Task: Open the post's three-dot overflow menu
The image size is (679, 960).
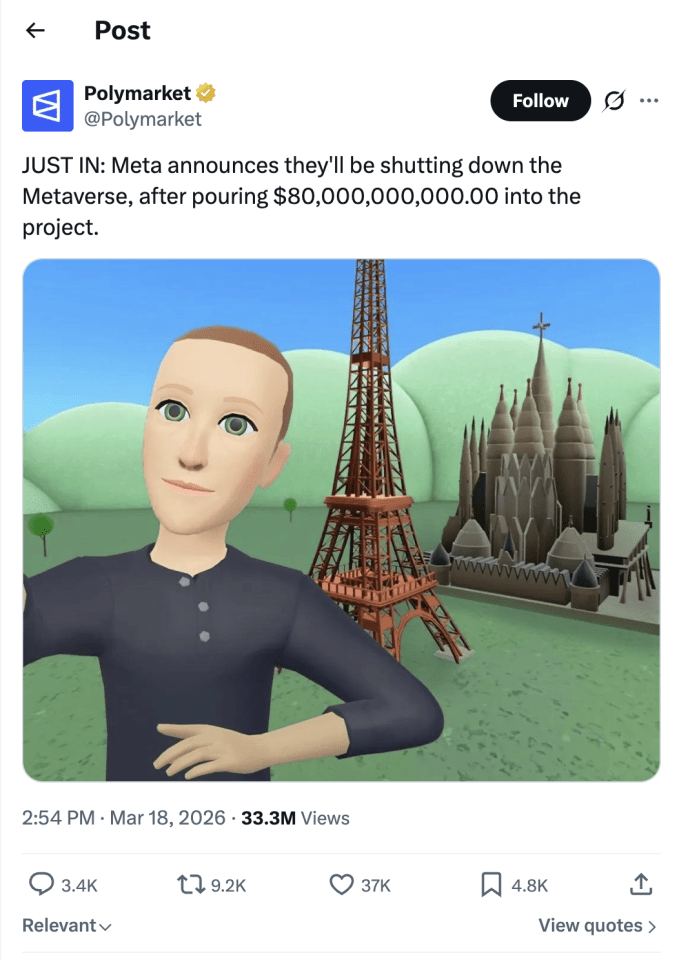Action: (x=649, y=101)
